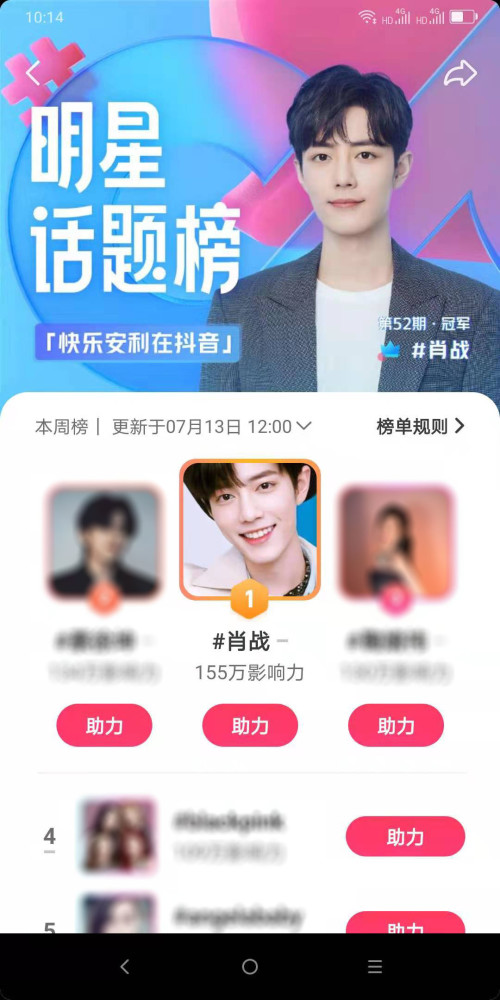500x1000 pixels.
Task: Open #肖战 first place avatar
Action: coord(250,529)
